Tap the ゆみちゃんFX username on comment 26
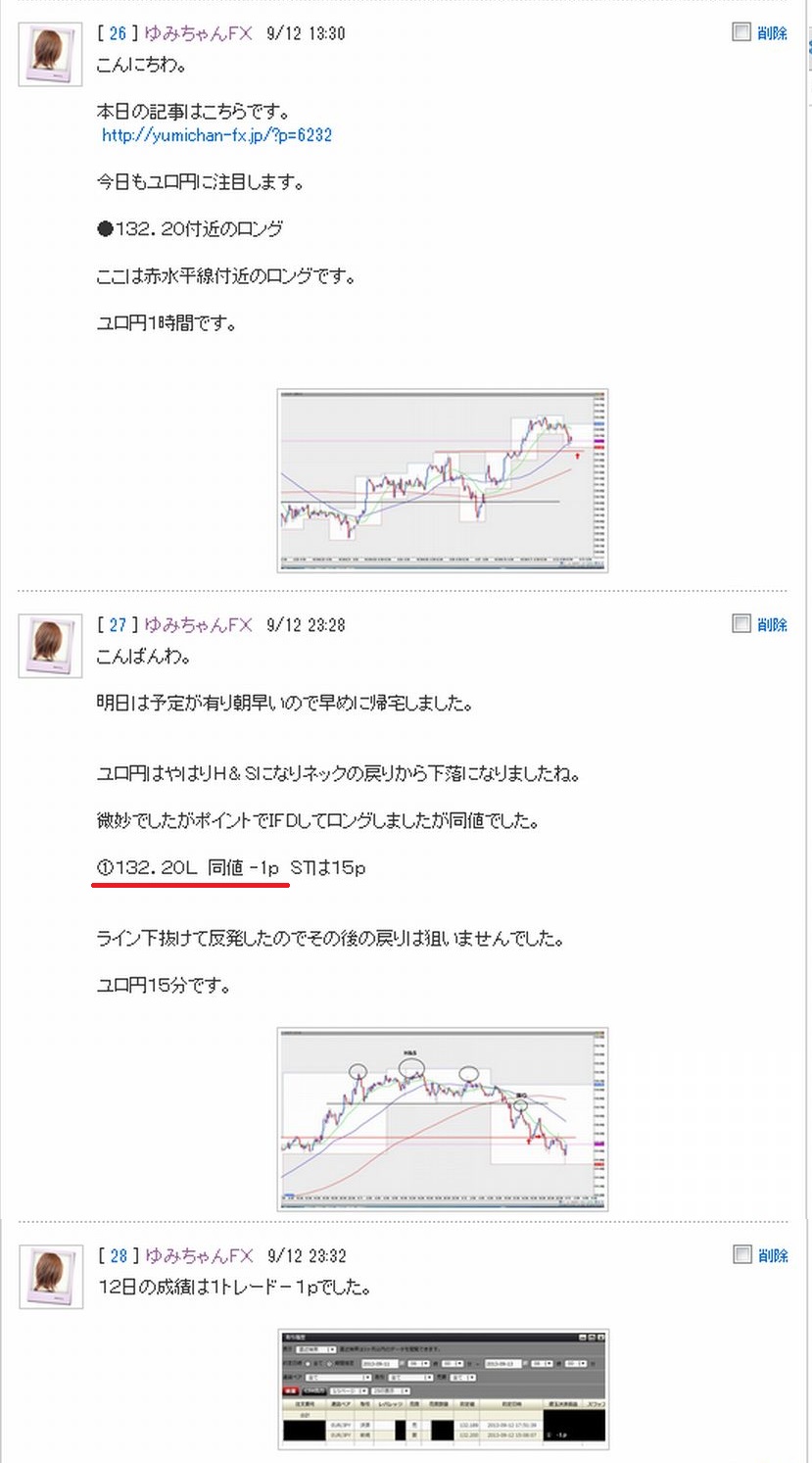 pos(198,33)
